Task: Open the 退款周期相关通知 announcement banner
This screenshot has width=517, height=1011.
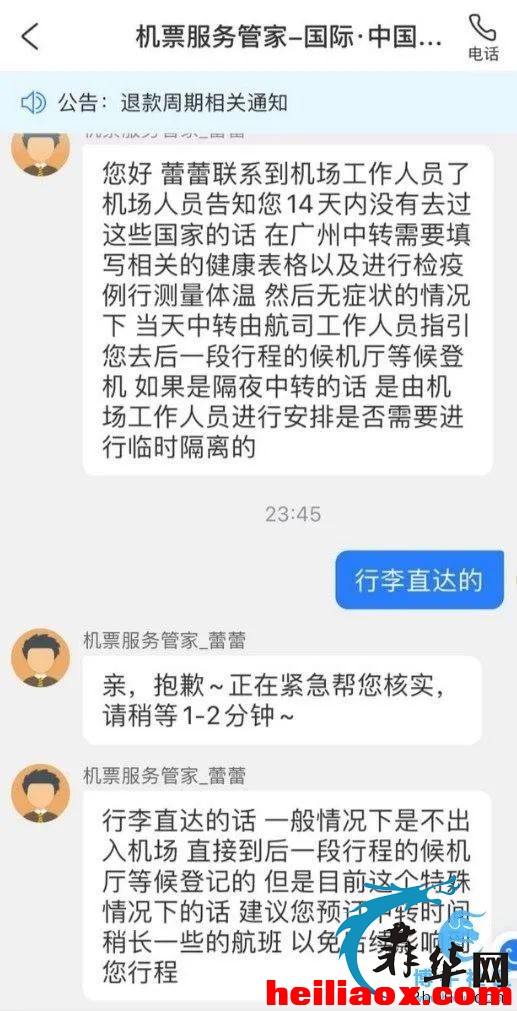Action: tap(258, 102)
